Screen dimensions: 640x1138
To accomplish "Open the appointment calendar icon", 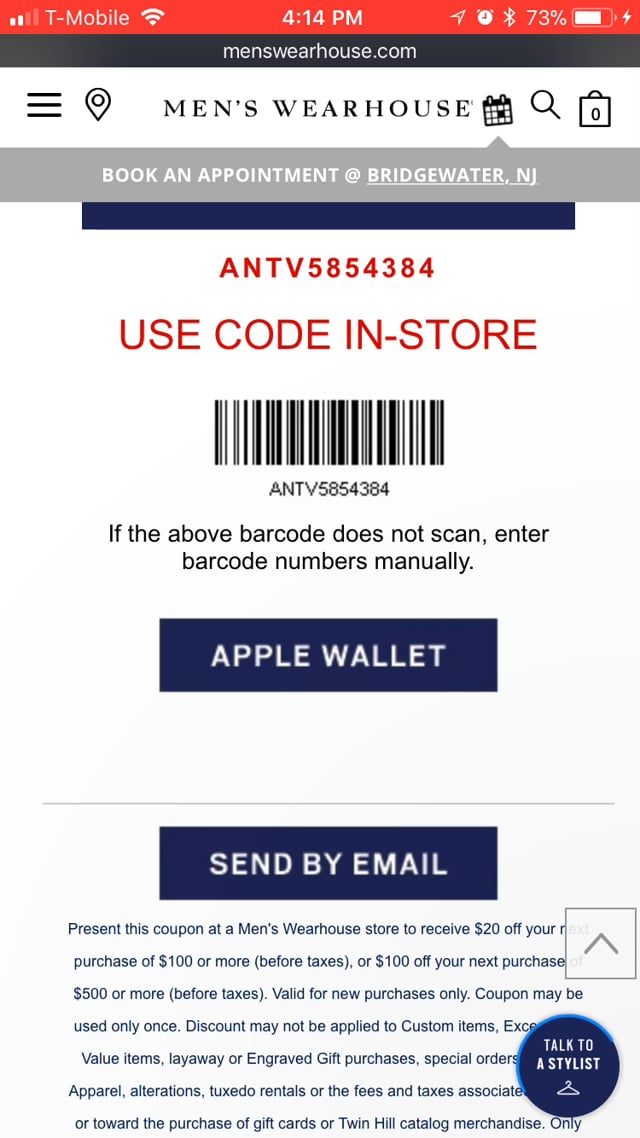I will (x=497, y=109).
